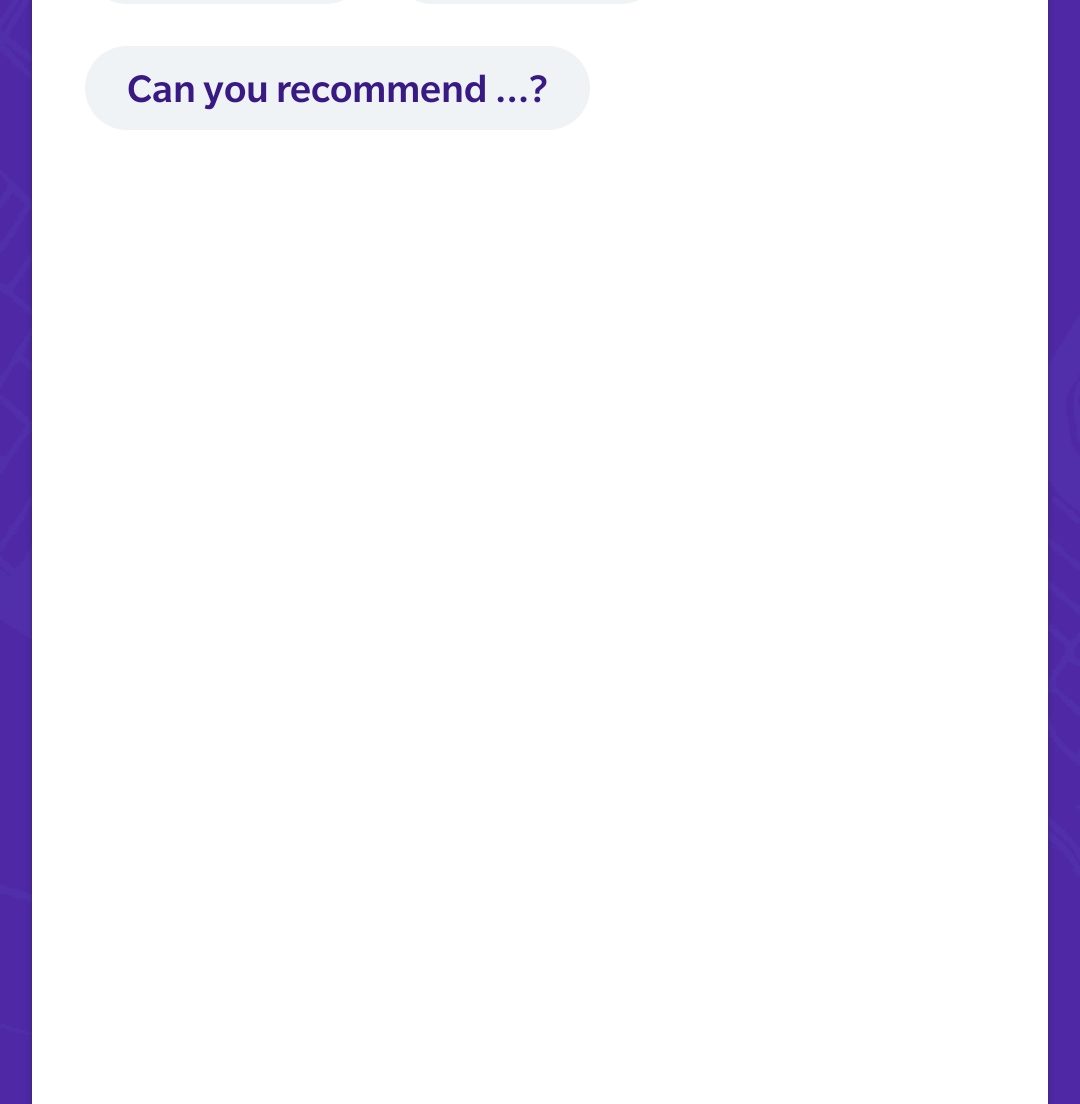The width and height of the screenshot is (1080, 1104).
Task: Select the "Can you recommend …?" chip
Action: 337,89
